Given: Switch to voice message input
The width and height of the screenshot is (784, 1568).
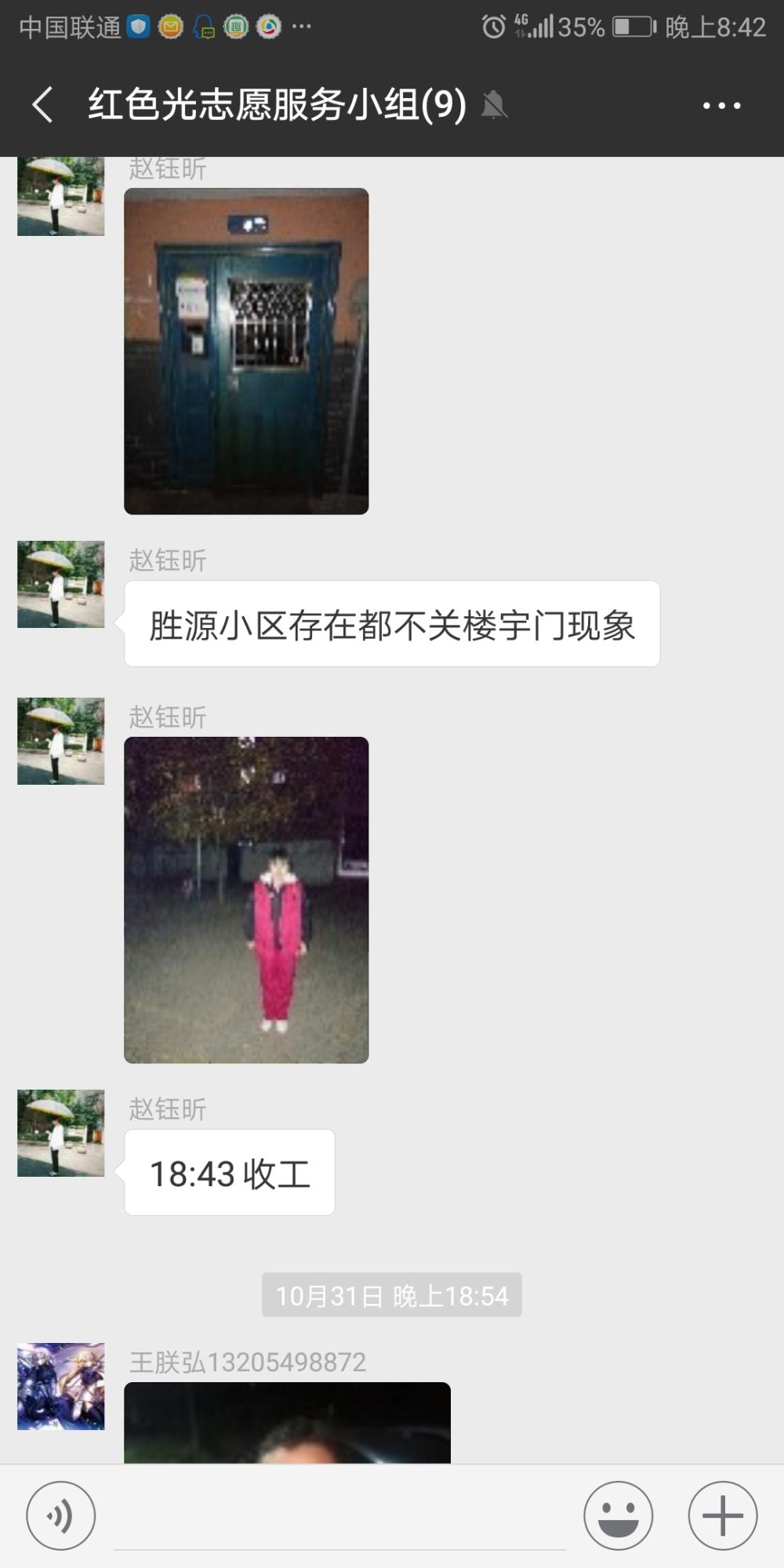Looking at the screenshot, I should click(61, 1515).
